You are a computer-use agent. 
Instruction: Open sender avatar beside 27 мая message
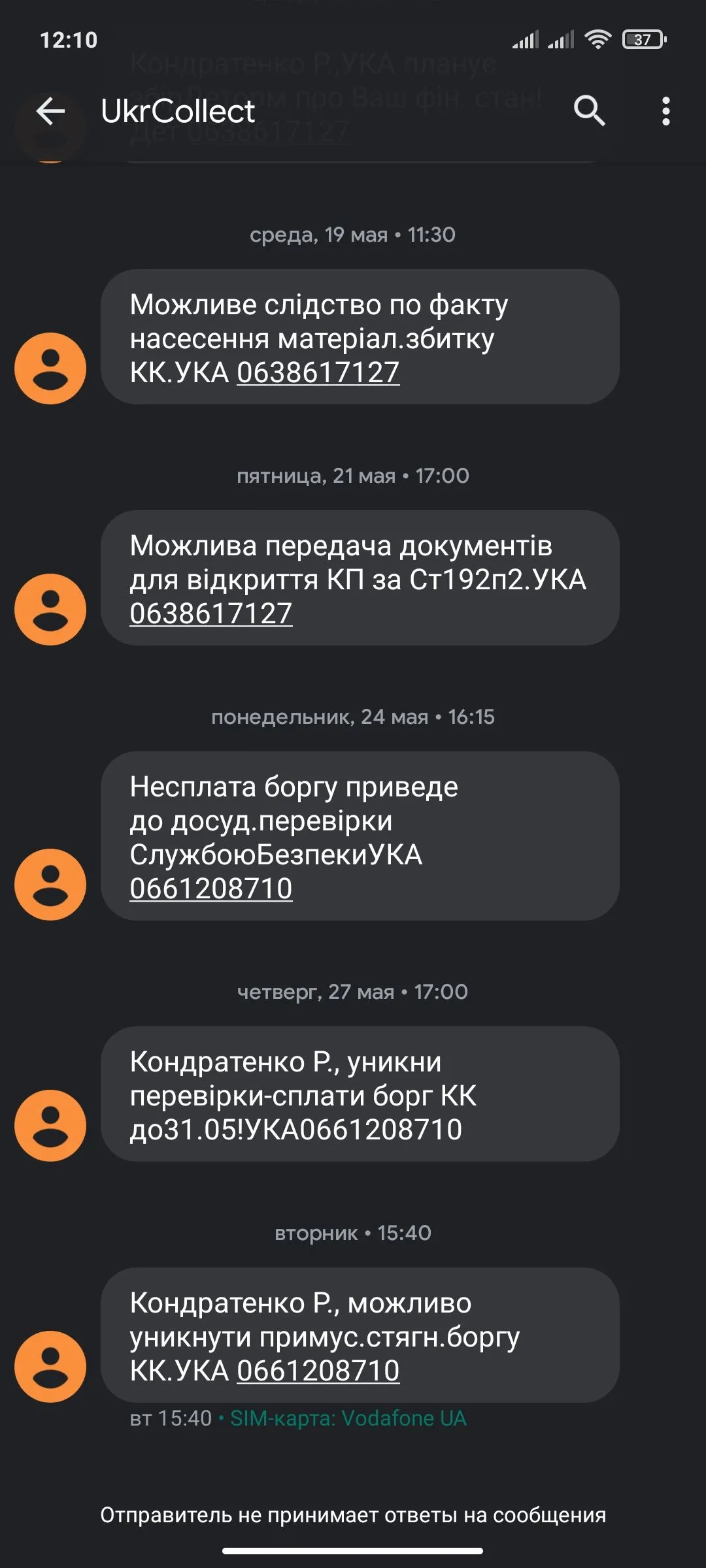50,1126
